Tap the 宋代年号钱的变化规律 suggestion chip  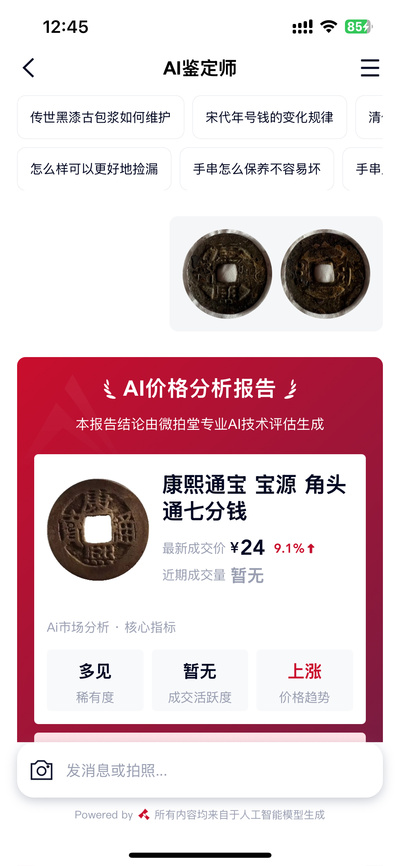click(x=270, y=117)
